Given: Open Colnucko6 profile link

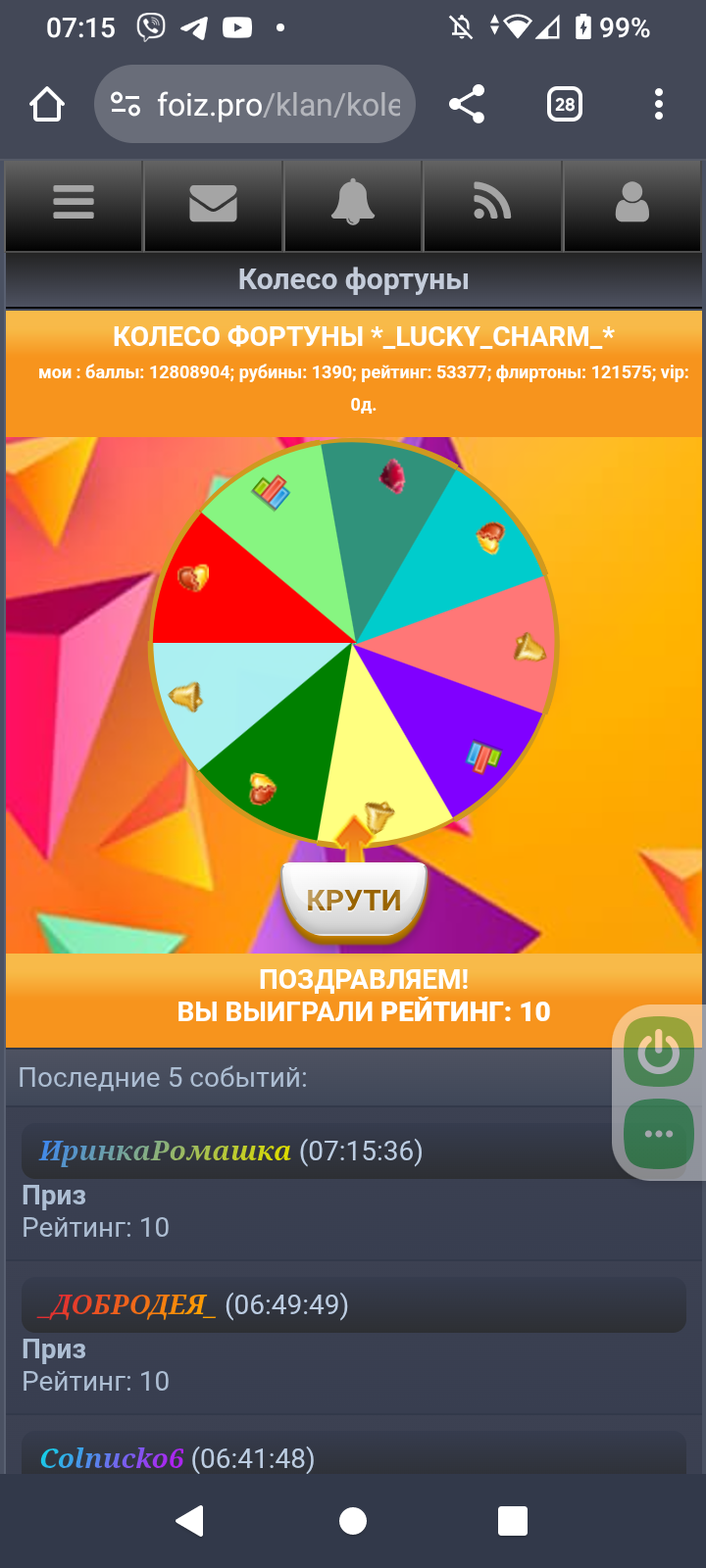Looking at the screenshot, I should click(x=112, y=1458).
